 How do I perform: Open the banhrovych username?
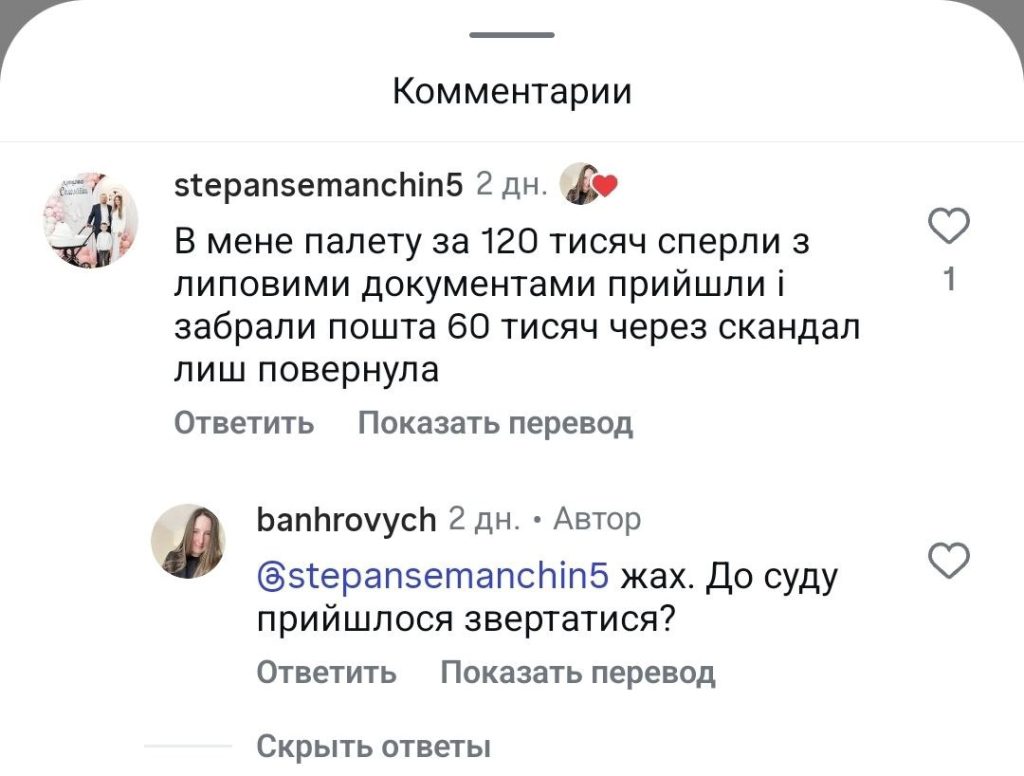[x=346, y=520]
